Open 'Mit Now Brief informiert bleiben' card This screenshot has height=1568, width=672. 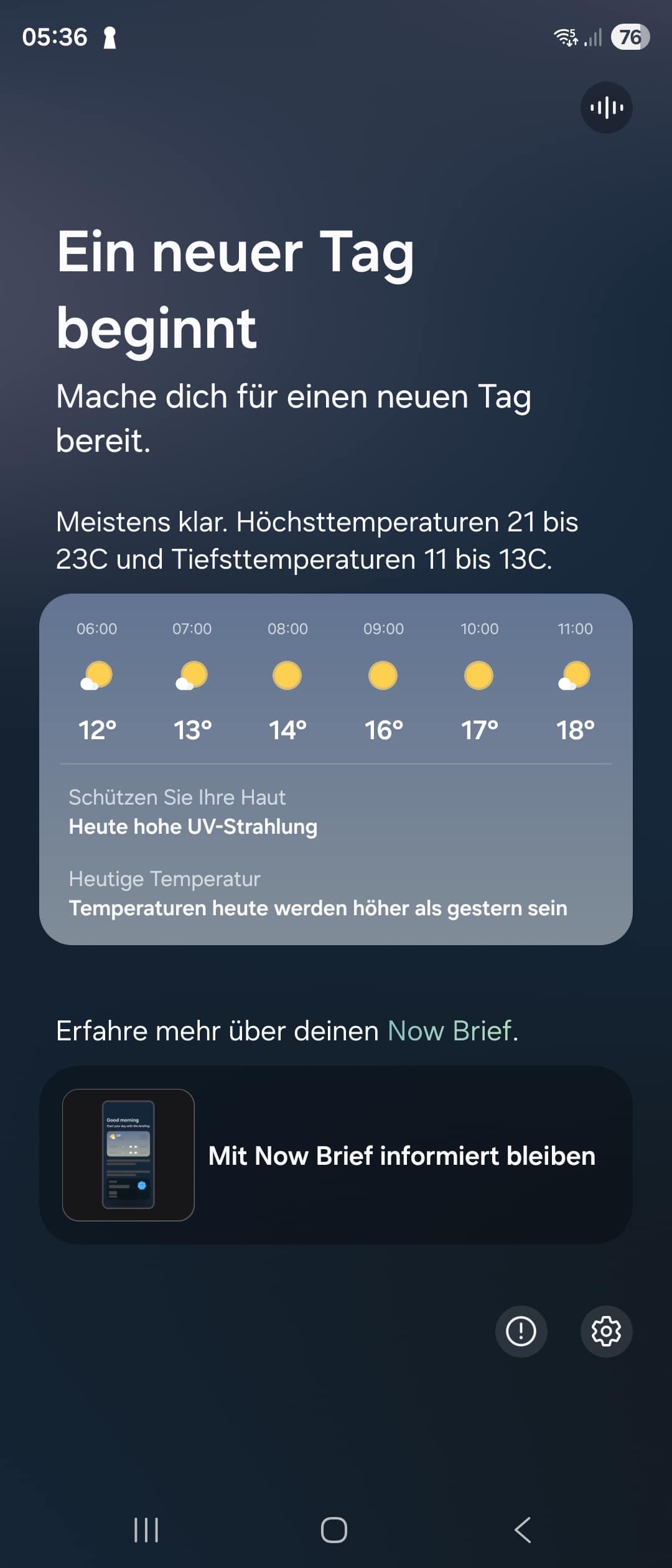coord(336,1155)
